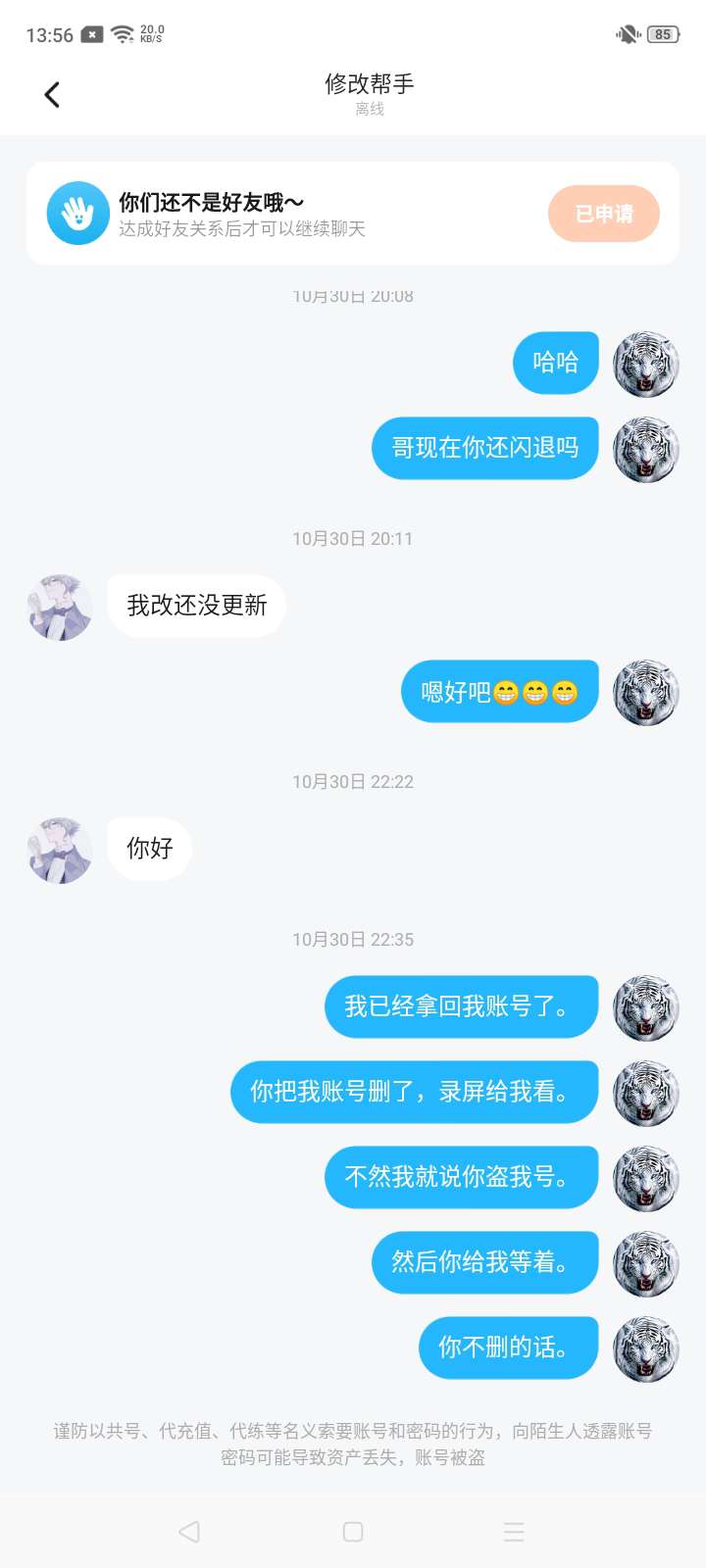Open sender avatar next to 我改还没更新
Image resolution: width=706 pixels, height=1568 pixels.
point(60,608)
